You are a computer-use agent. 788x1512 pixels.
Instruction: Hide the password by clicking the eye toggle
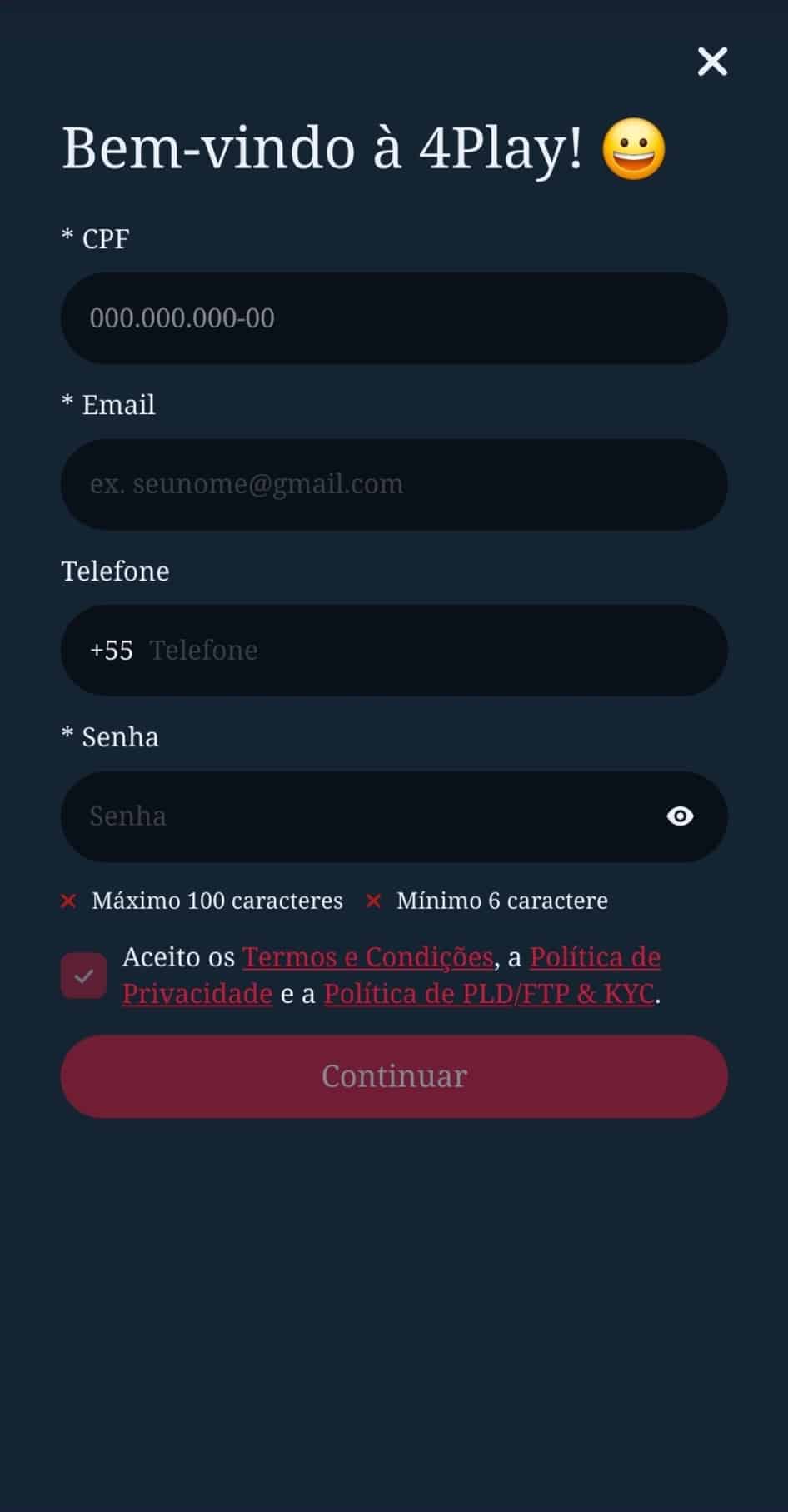pyautogui.click(x=681, y=817)
